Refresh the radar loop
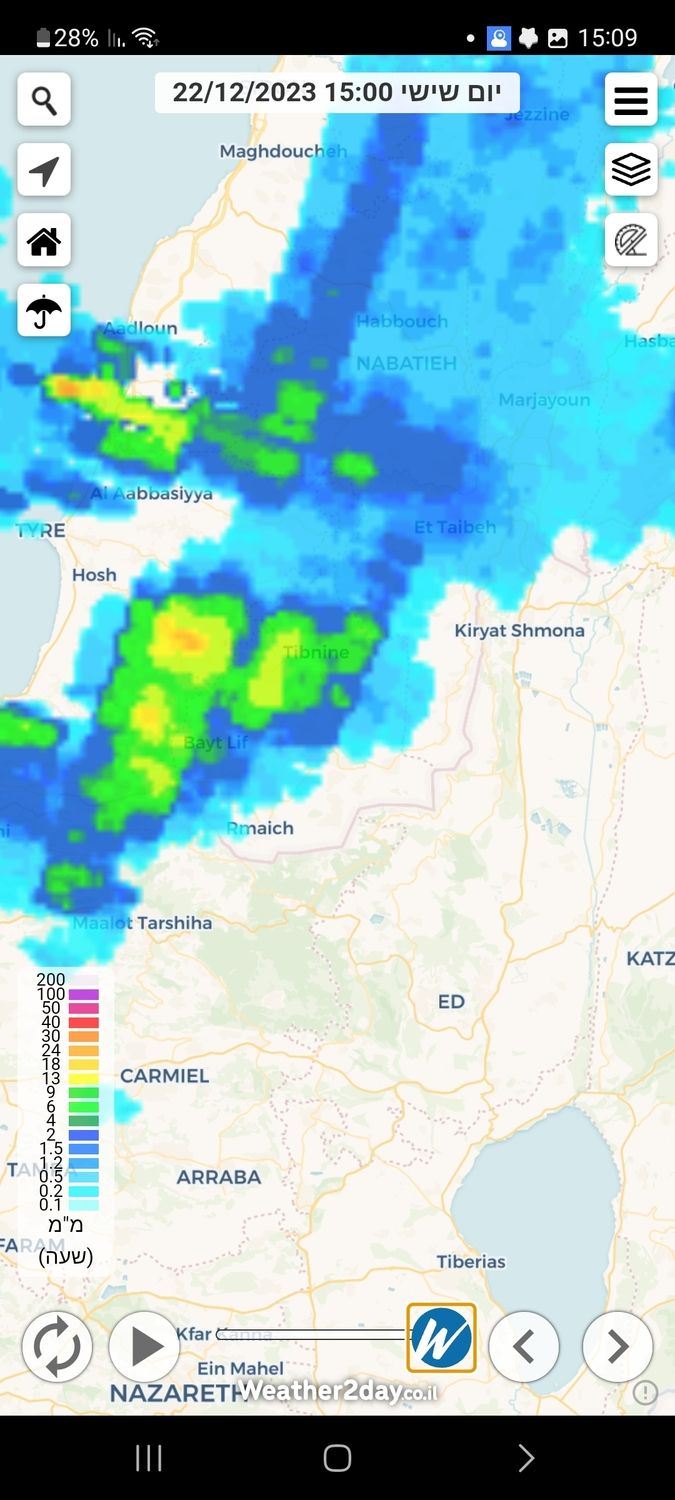This screenshot has height=1500, width=675. [x=57, y=1347]
